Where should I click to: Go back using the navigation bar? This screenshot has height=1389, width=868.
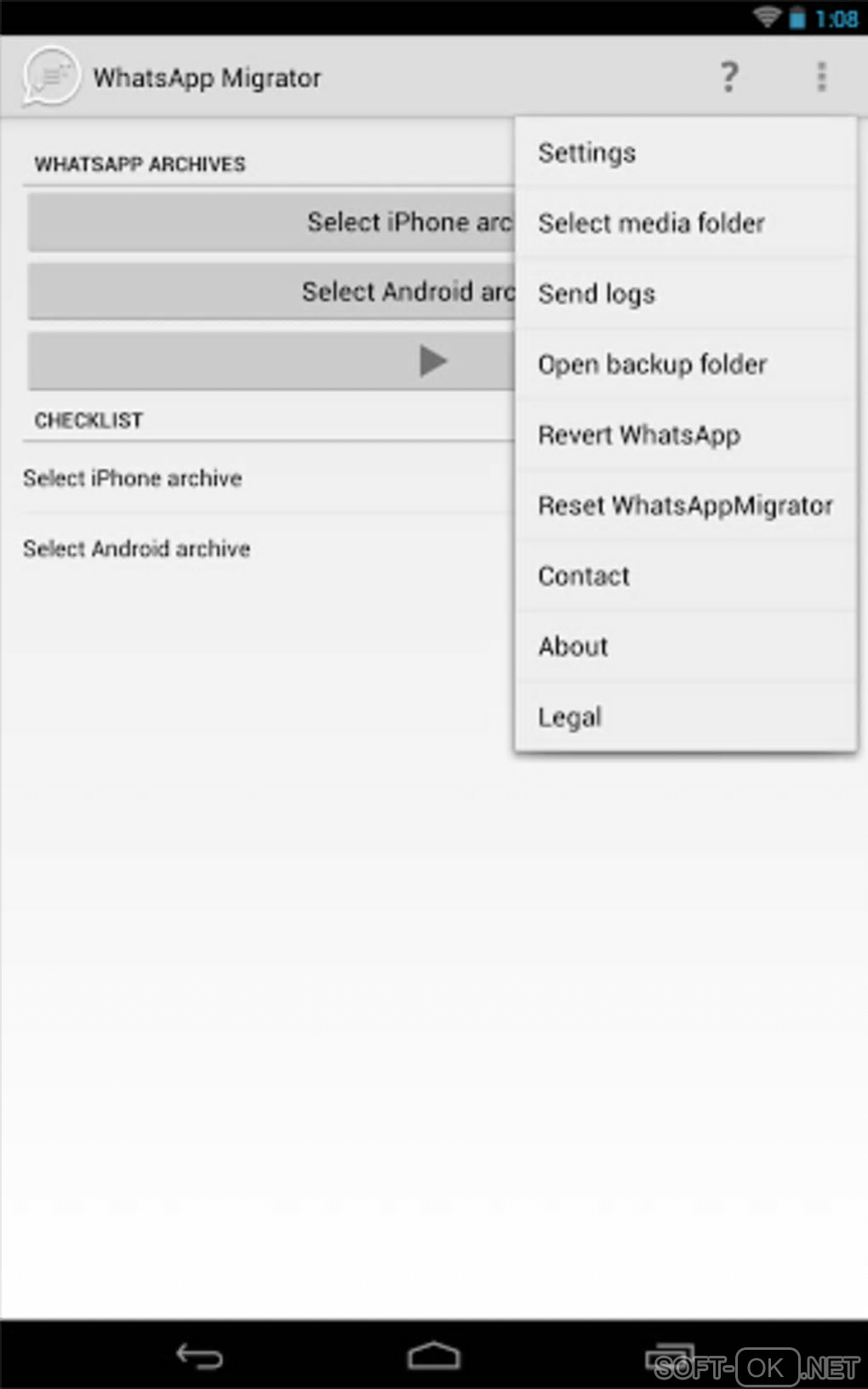point(199,1355)
